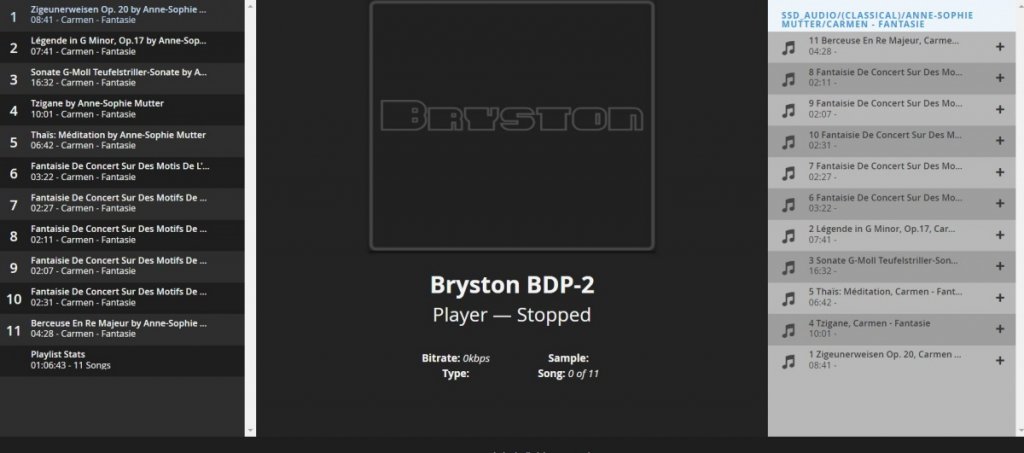Open playlist track Sonate G-Moll Teufelstriller
Viewport: 1024px width, 453px height.
pos(120,78)
